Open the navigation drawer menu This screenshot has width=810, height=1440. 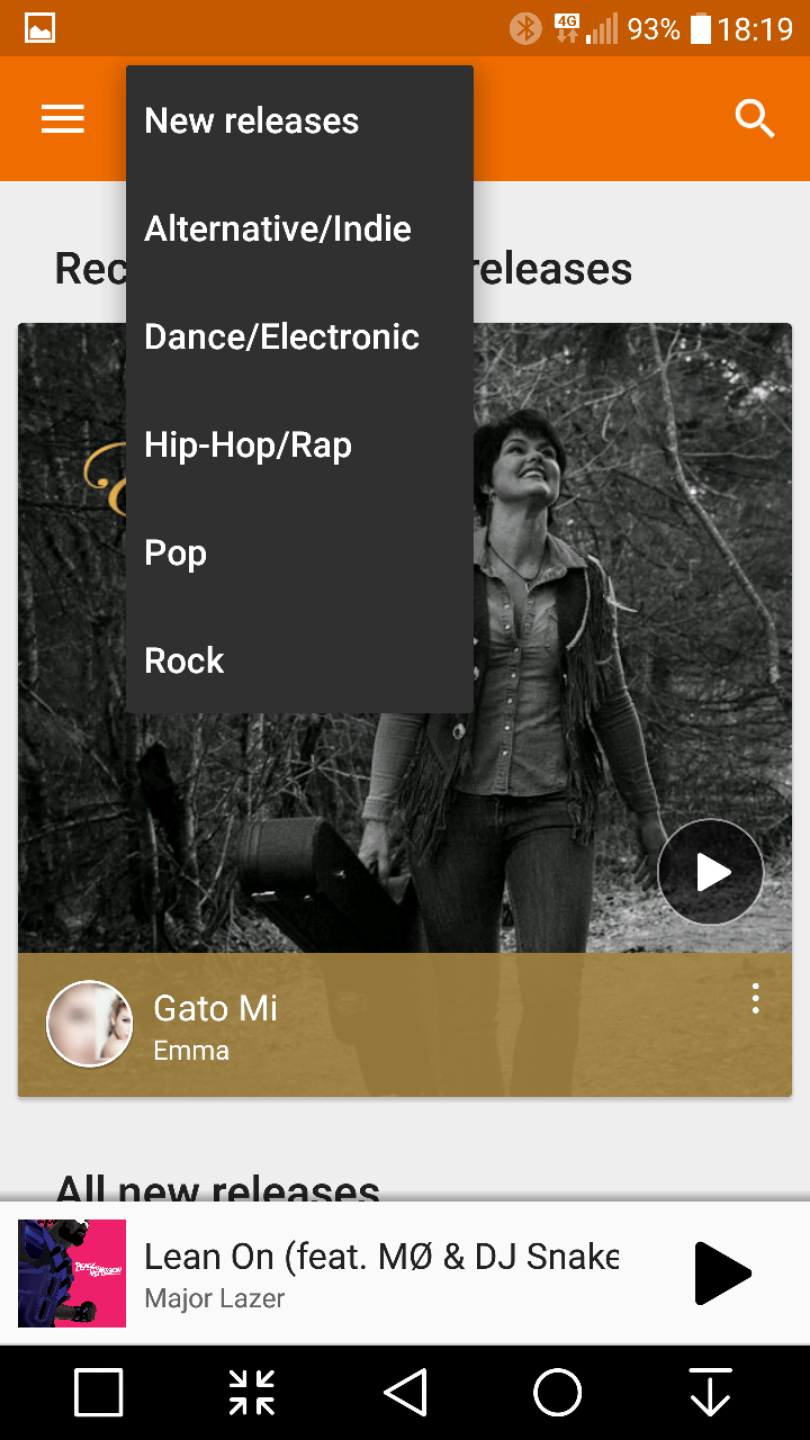[x=62, y=119]
